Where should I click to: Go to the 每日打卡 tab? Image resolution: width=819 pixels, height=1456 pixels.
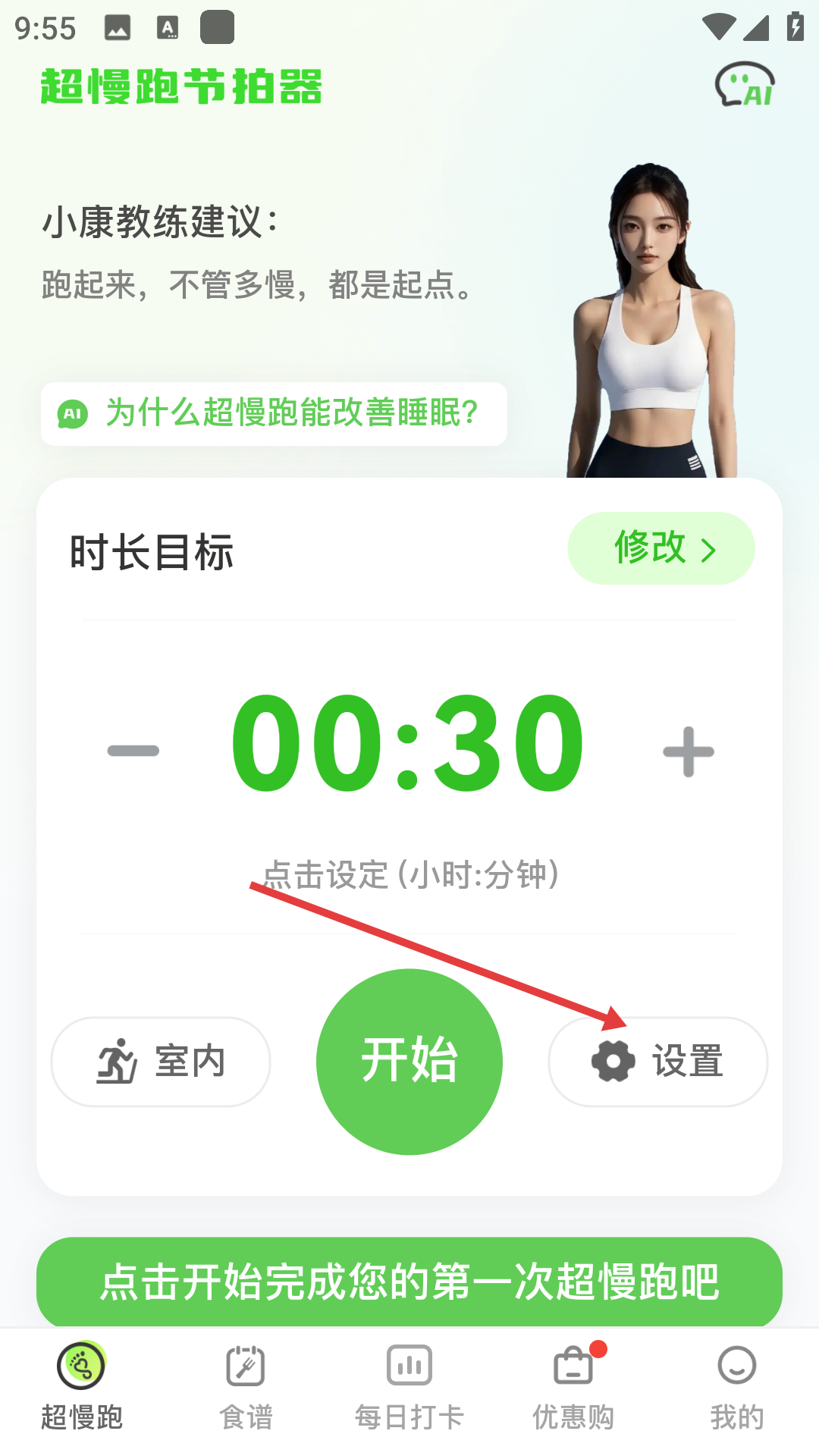(x=409, y=1386)
